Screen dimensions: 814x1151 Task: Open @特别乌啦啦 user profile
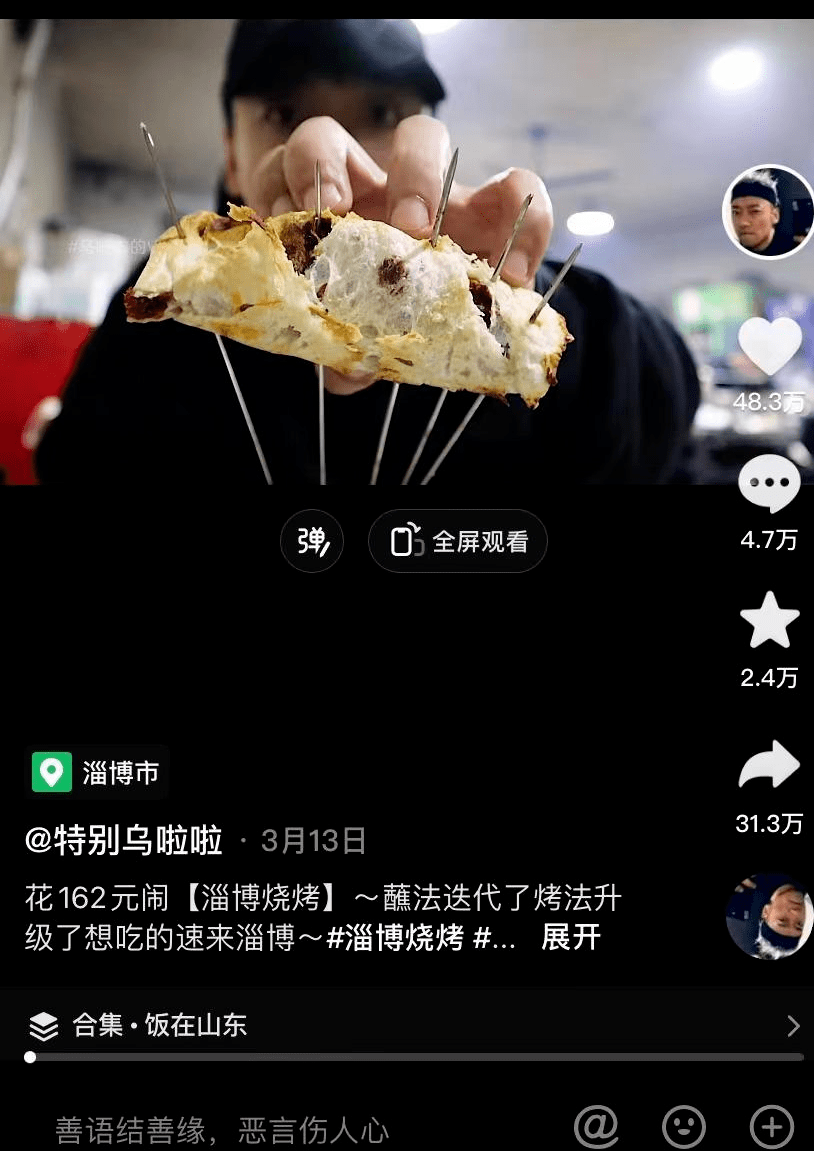[124, 841]
